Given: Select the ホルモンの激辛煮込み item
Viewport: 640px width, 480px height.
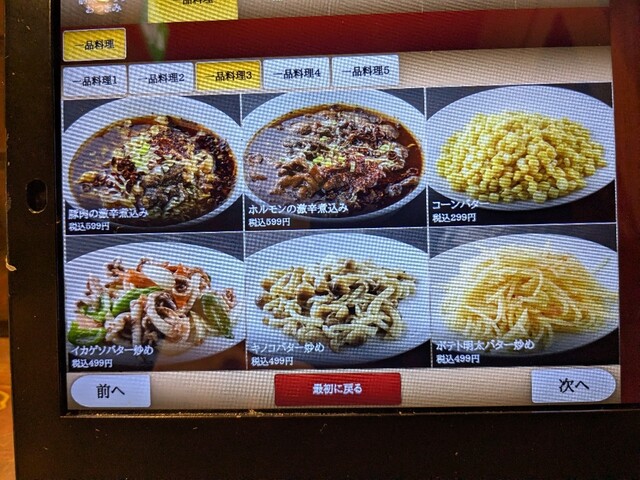Looking at the screenshot, I should (x=333, y=160).
